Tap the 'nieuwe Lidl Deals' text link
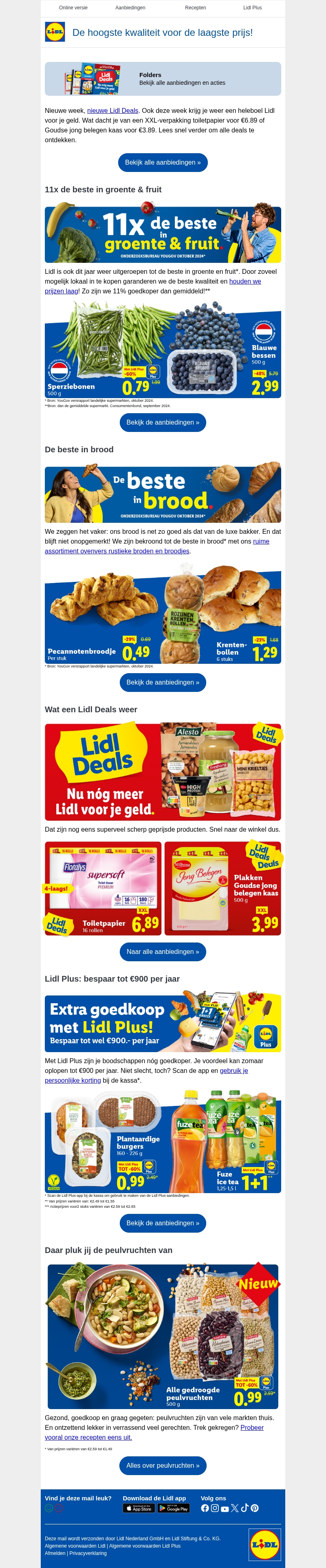The width and height of the screenshot is (326, 1568). (112, 111)
